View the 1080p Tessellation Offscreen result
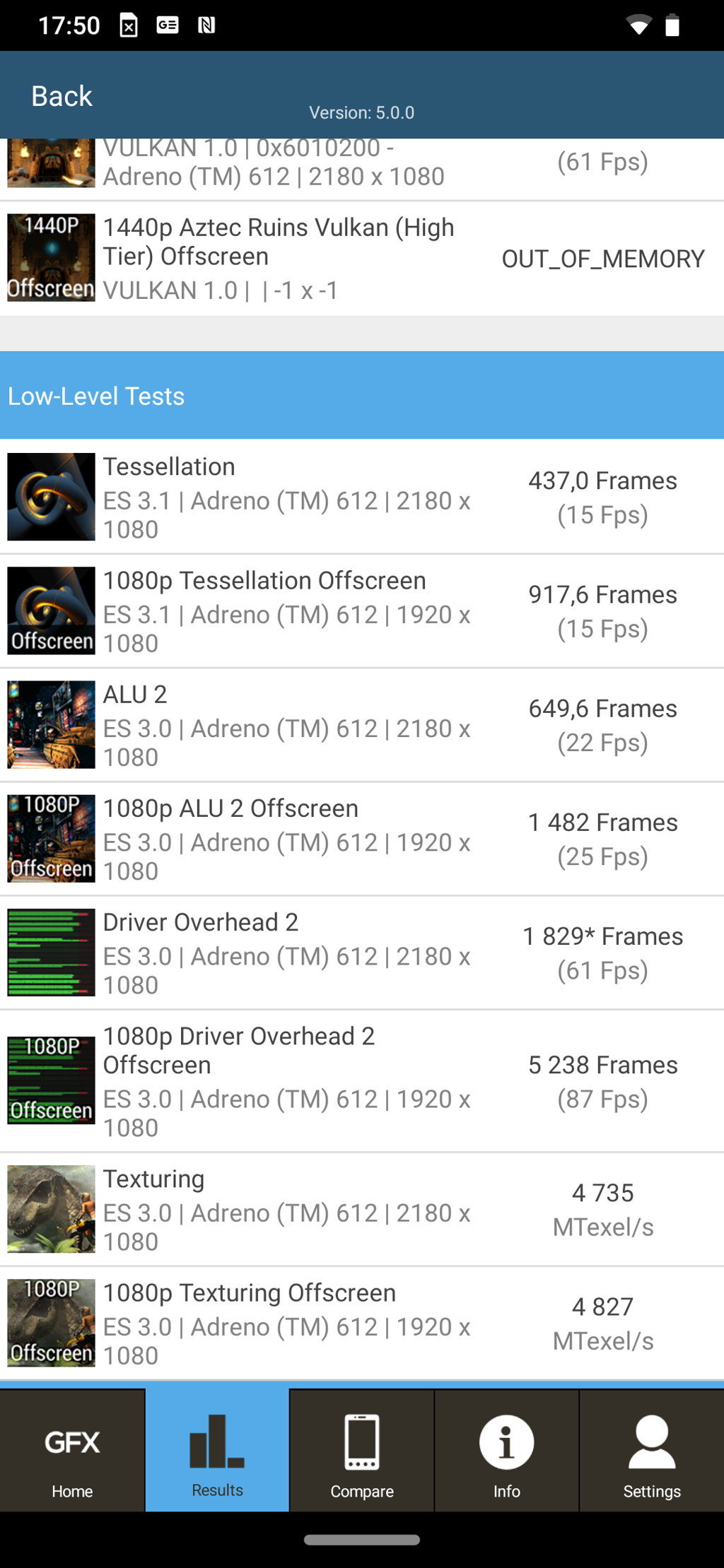The width and height of the screenshot is (724, 1568). pyautogui.click(x=362, y=611)
